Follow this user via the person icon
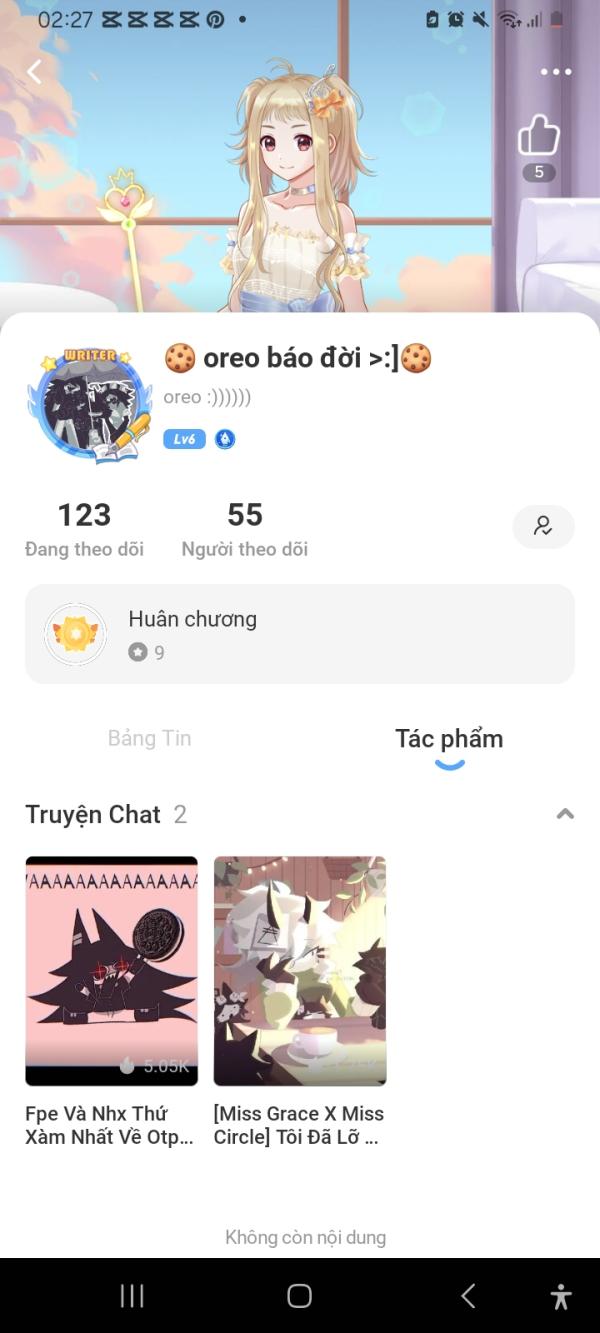The height and width of the screenshot is (1333, 600). (x=543, y=526)
